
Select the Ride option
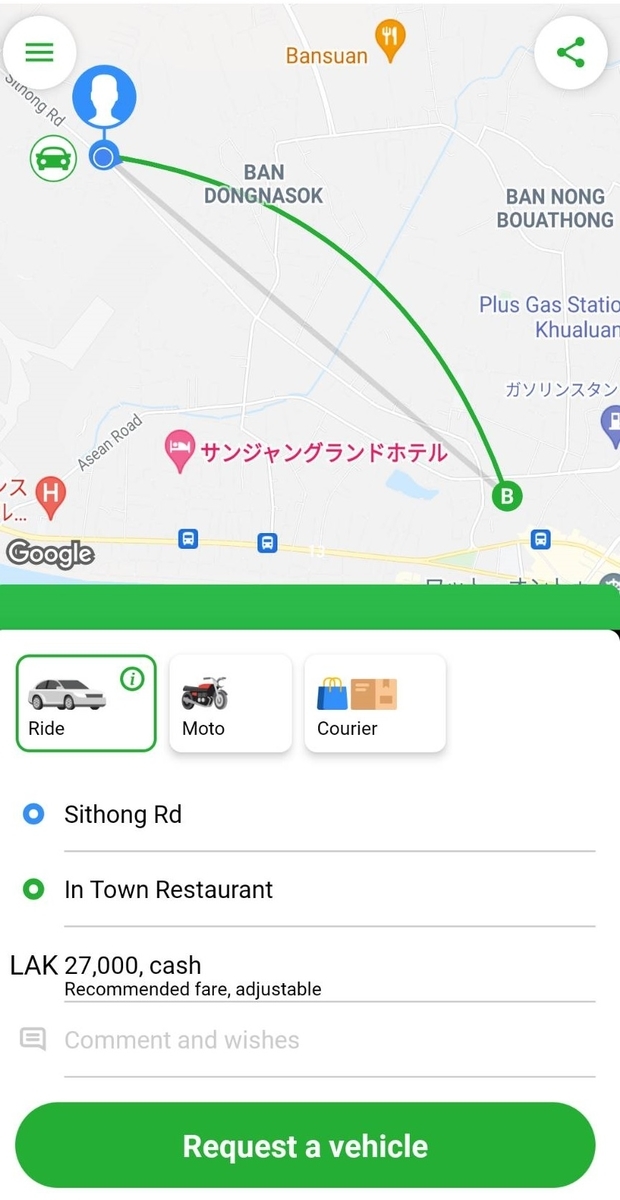pos(86,703)
